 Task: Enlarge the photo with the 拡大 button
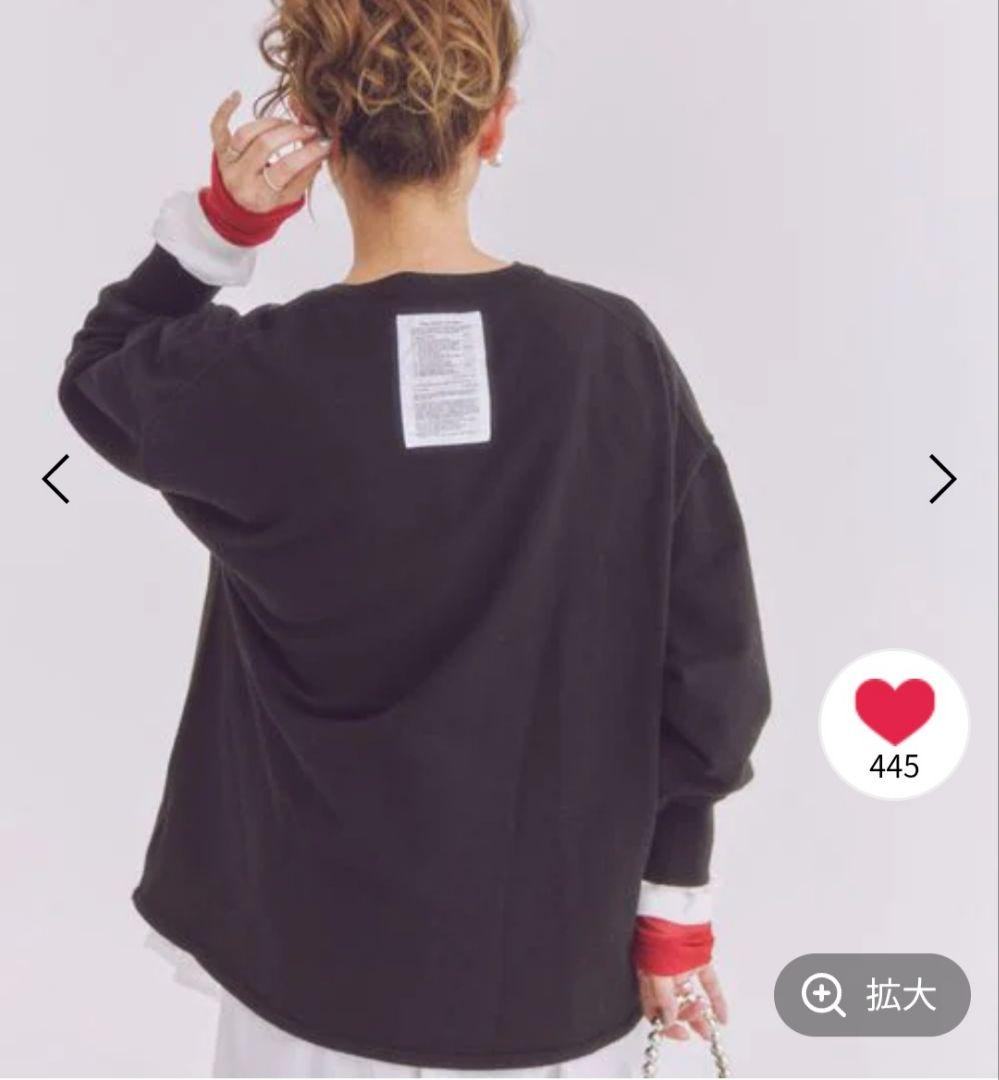pos(872,995)
